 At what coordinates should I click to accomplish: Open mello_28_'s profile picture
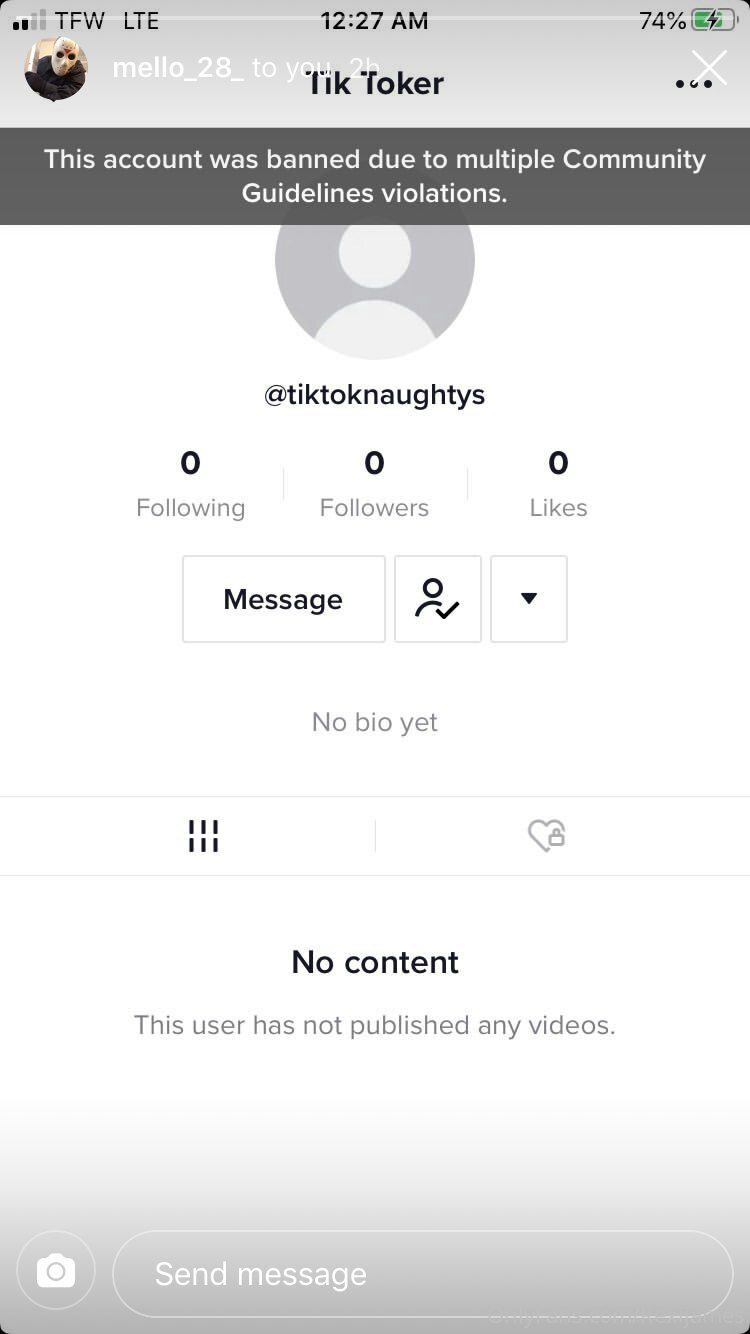click(x=56, y=69)
